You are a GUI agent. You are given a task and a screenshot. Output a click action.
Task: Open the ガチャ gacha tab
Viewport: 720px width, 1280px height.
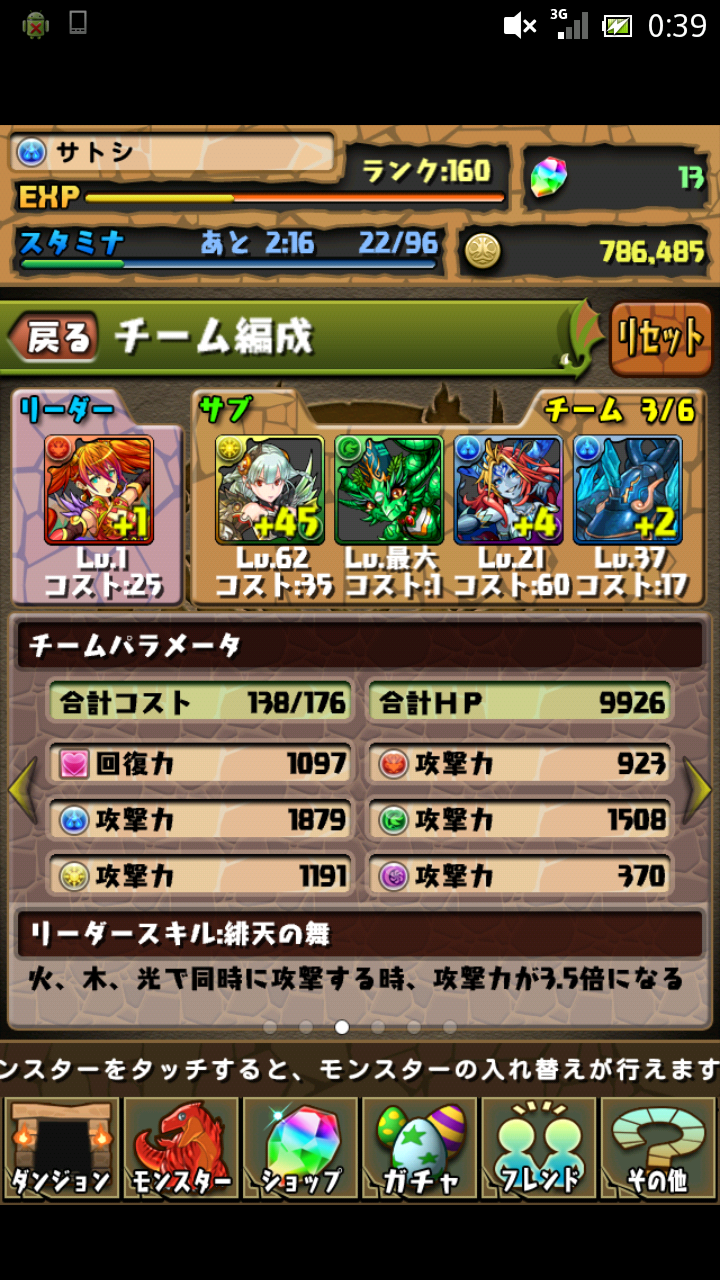coord(420,1148)
